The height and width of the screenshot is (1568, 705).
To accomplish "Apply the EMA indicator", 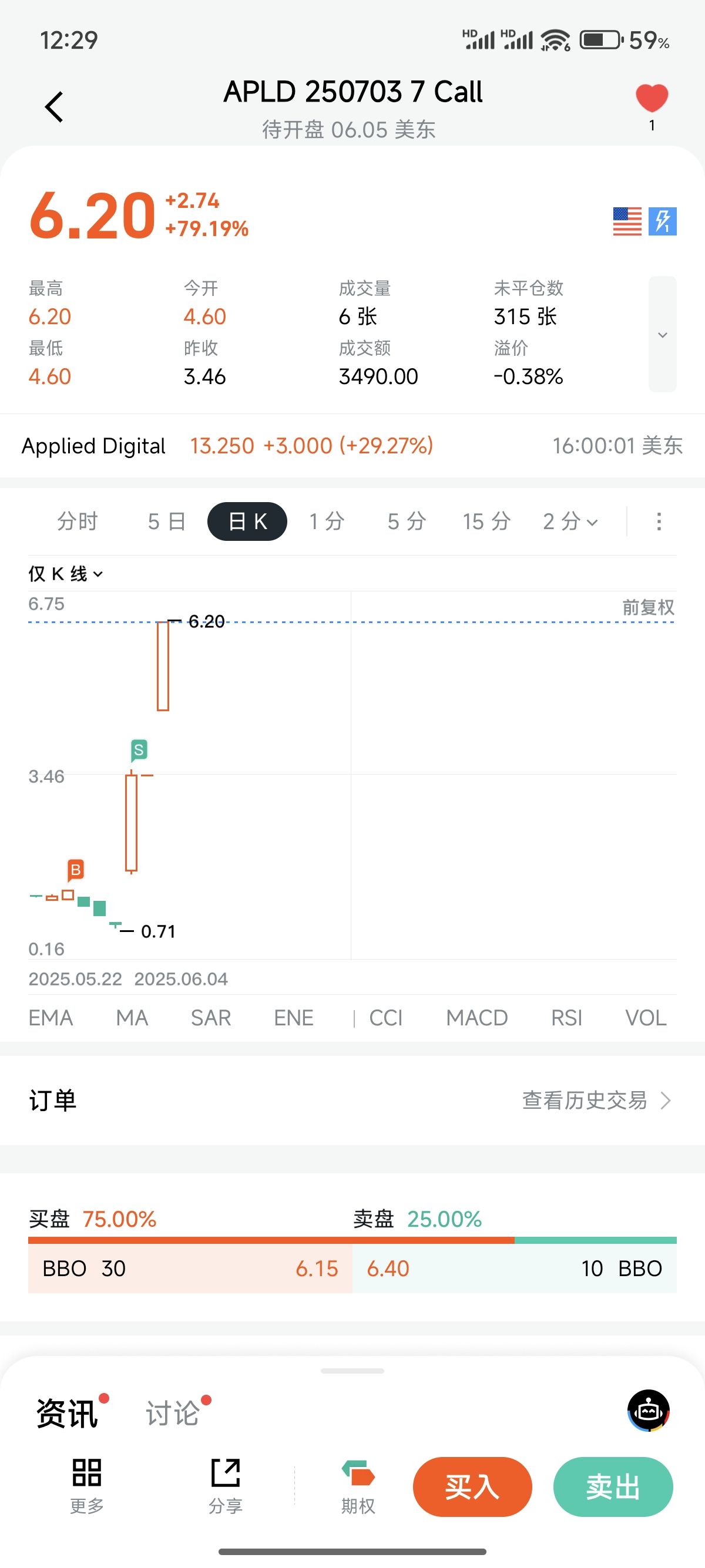I will (51, 1018).
